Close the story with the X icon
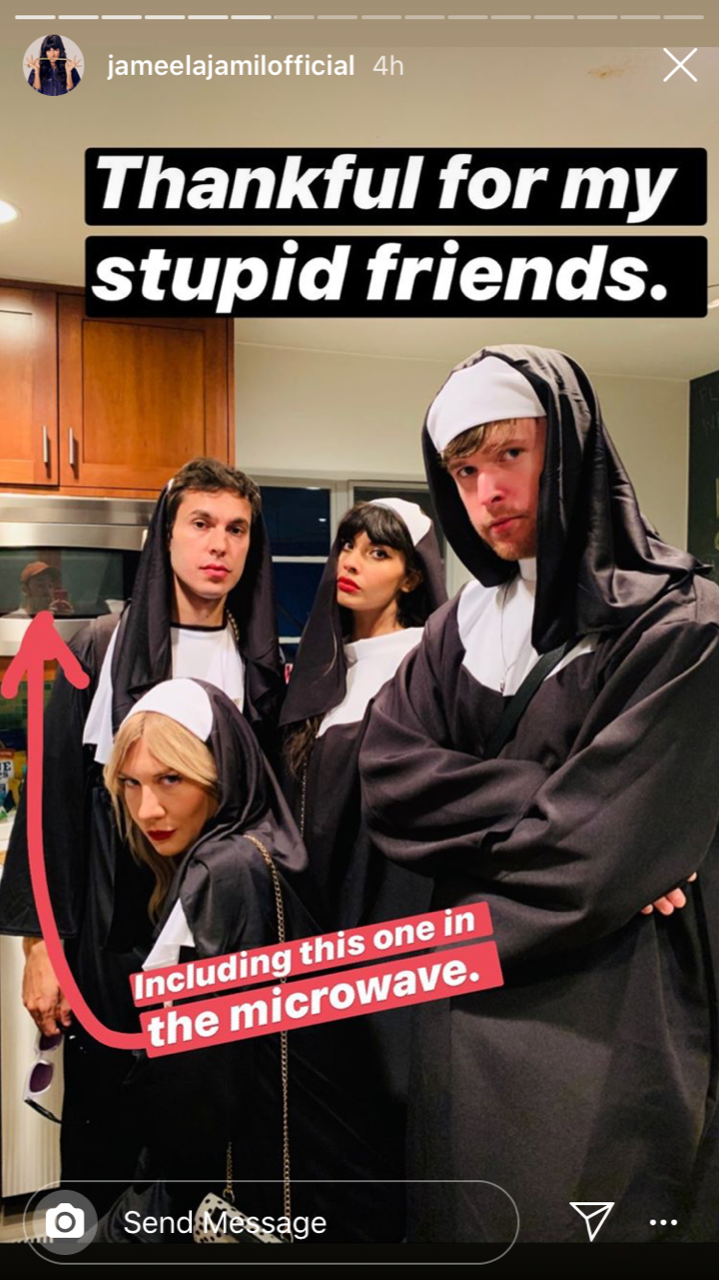 [x=680, y=66]
